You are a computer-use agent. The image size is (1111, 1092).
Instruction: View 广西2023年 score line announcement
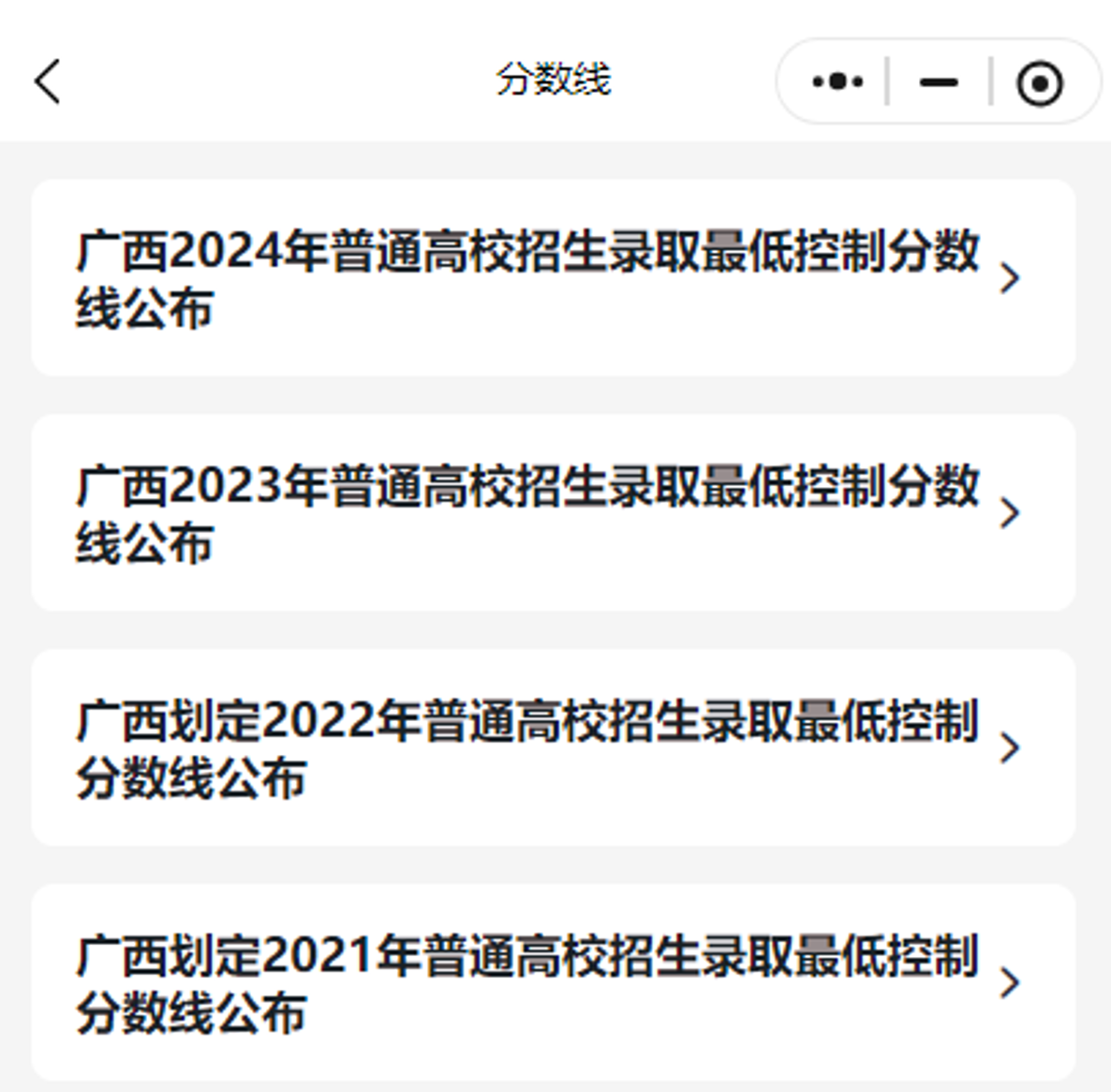(553, 513)
